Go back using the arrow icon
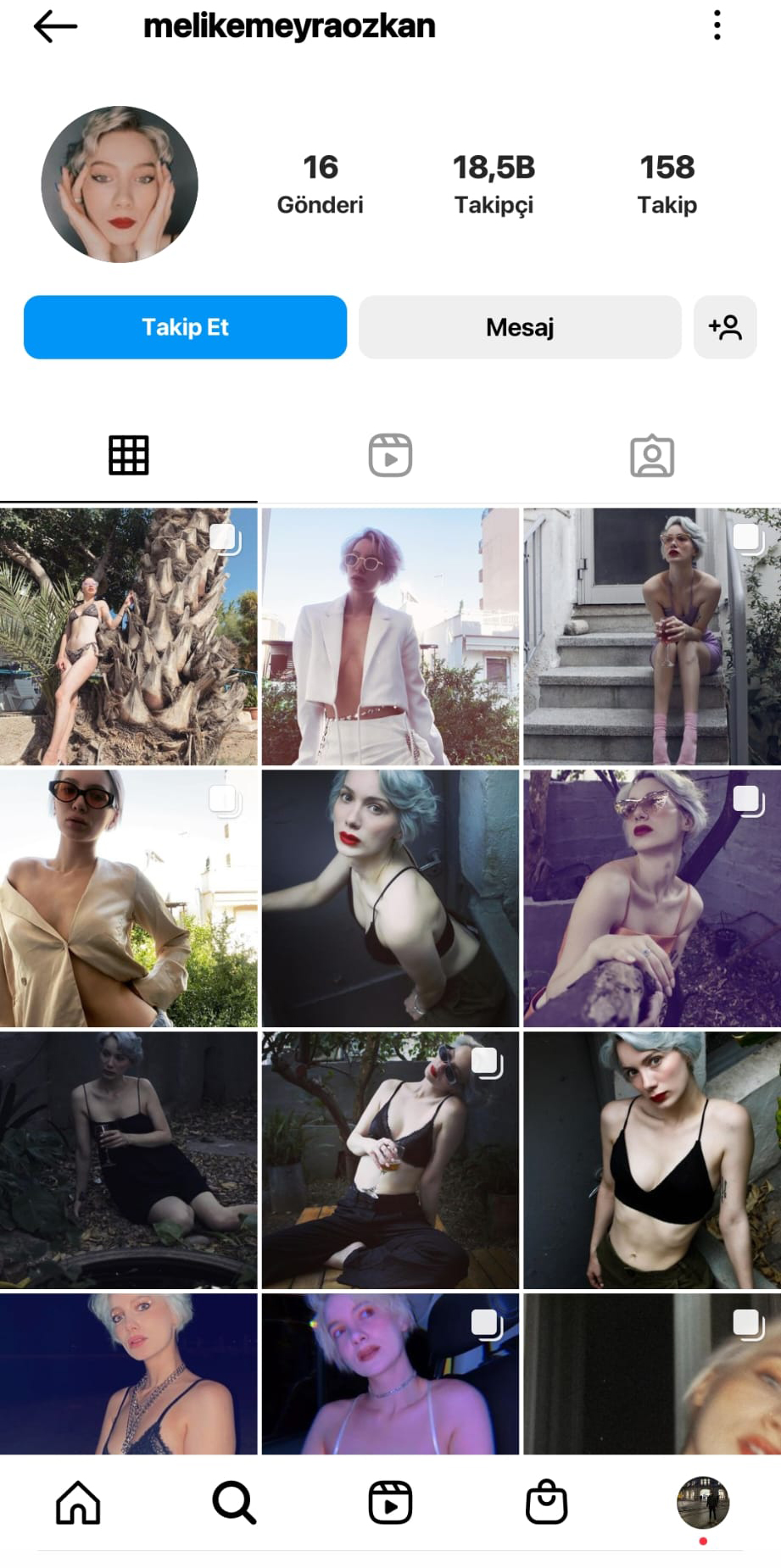Screen dimensions: 781x1568 (55, 26)
